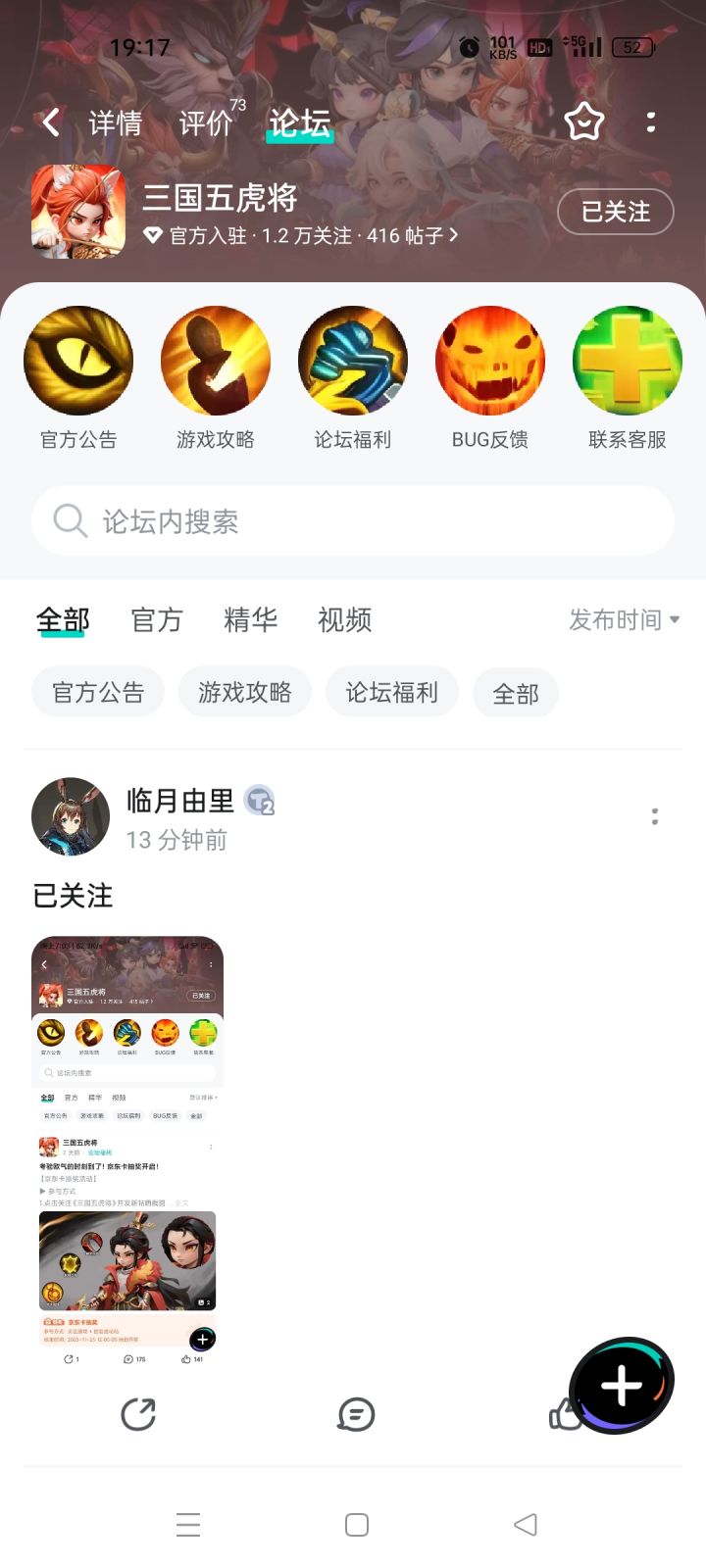Create a new post with the plus button
This screenshot has width=706, height=1568.
(622, 1386)
